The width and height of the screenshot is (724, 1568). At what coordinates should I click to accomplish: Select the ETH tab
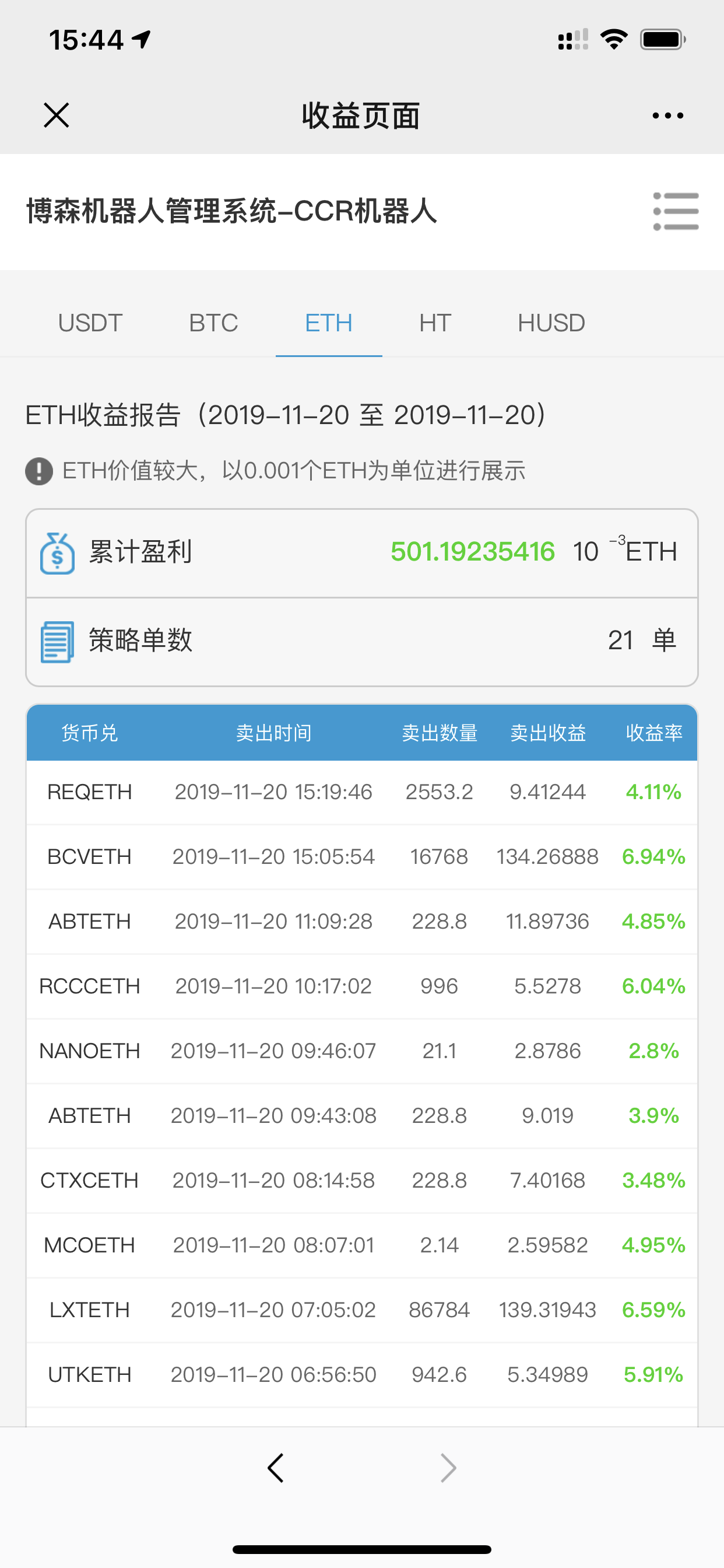pyautogui.click(x=329, y=323)
